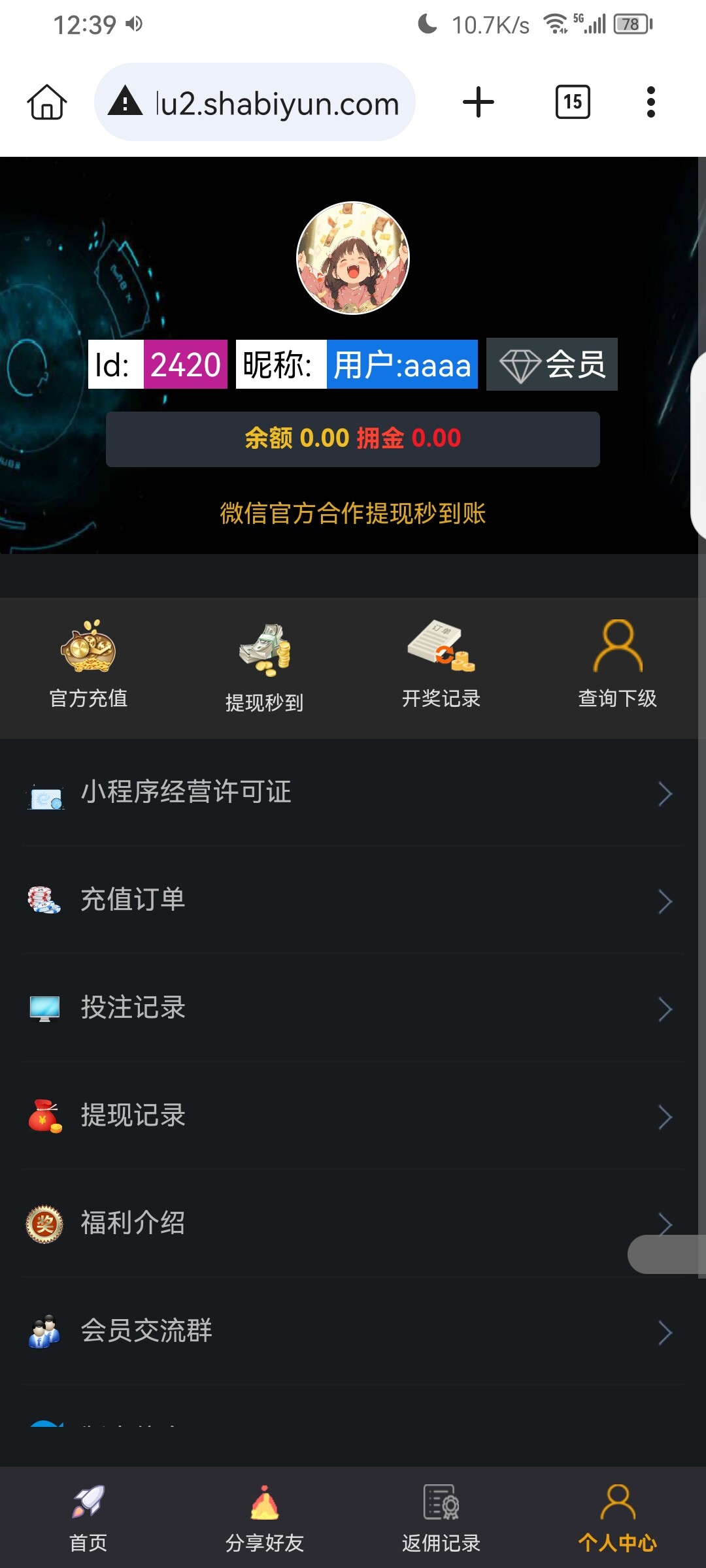Switch to the 分享好友 tab
The width and height of the screenshot is (706, 1568).
(265, 1518)
